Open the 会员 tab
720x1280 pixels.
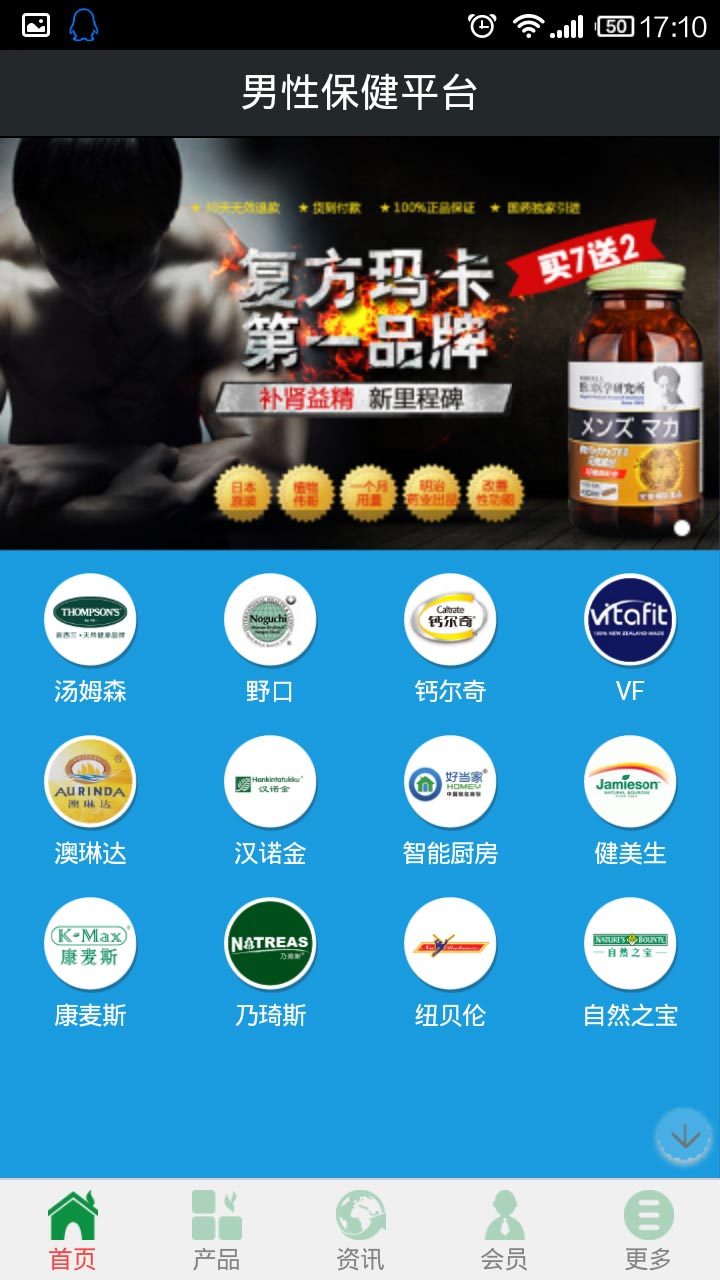[504, 1230]
